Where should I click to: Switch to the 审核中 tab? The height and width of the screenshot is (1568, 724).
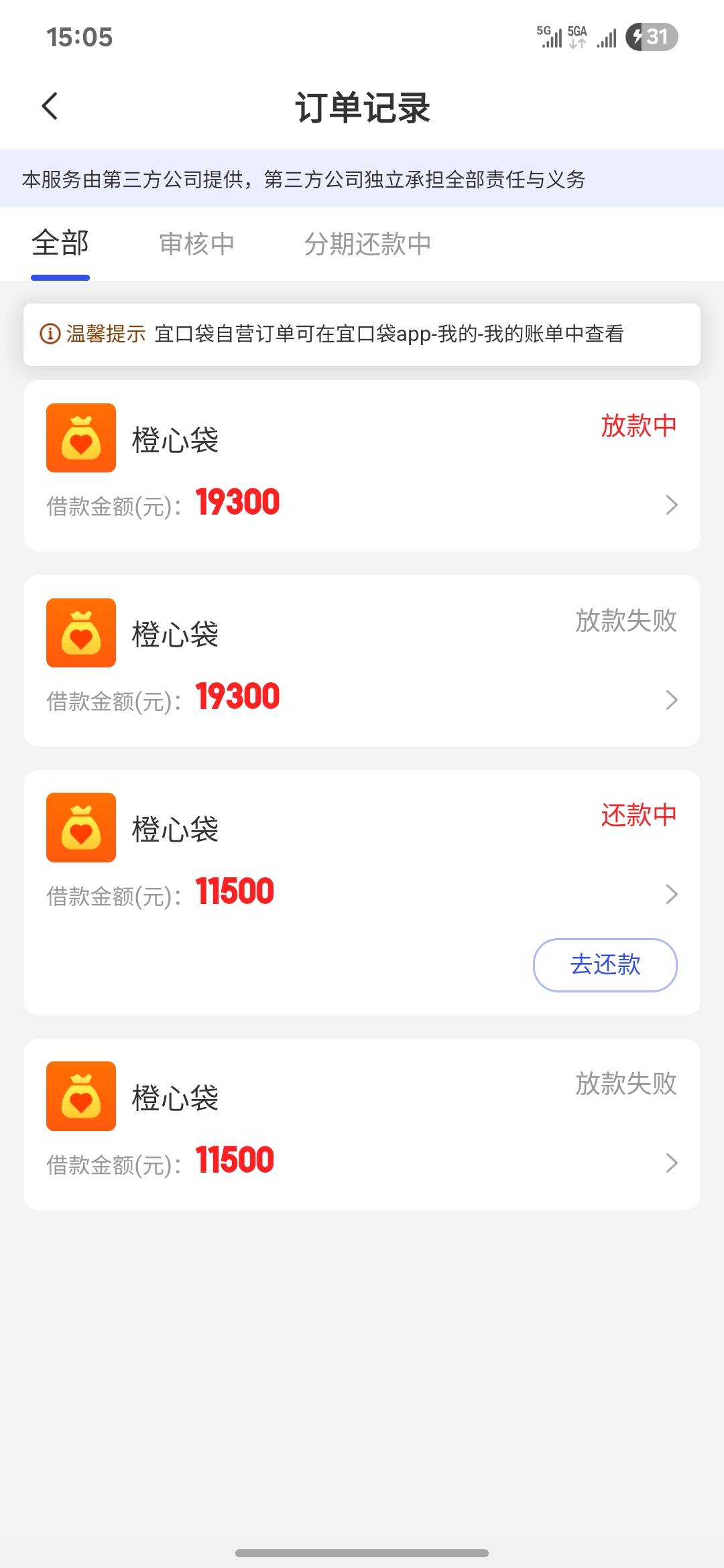[197, 243]
